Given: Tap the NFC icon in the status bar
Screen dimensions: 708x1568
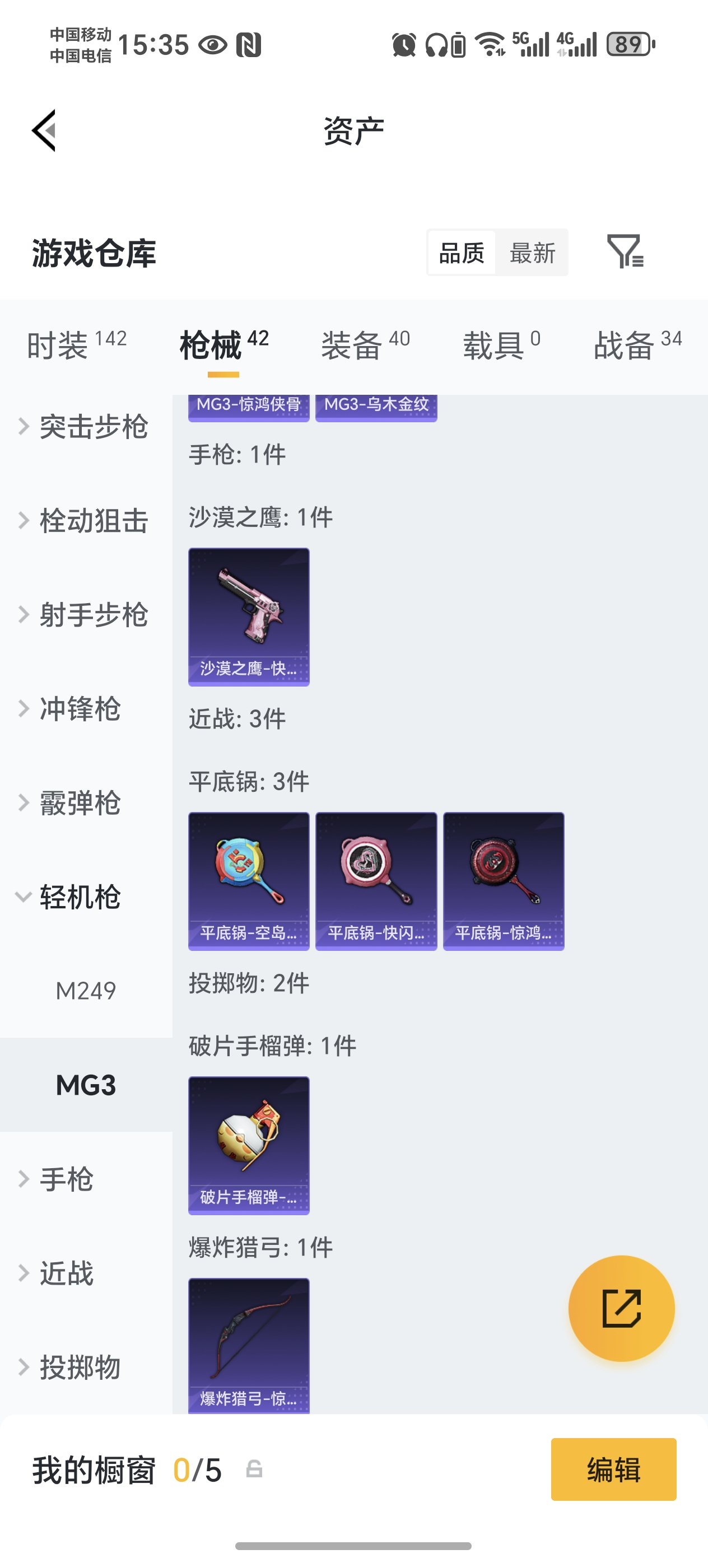Looking at the screenshot, I should click(x=250, y=44).
